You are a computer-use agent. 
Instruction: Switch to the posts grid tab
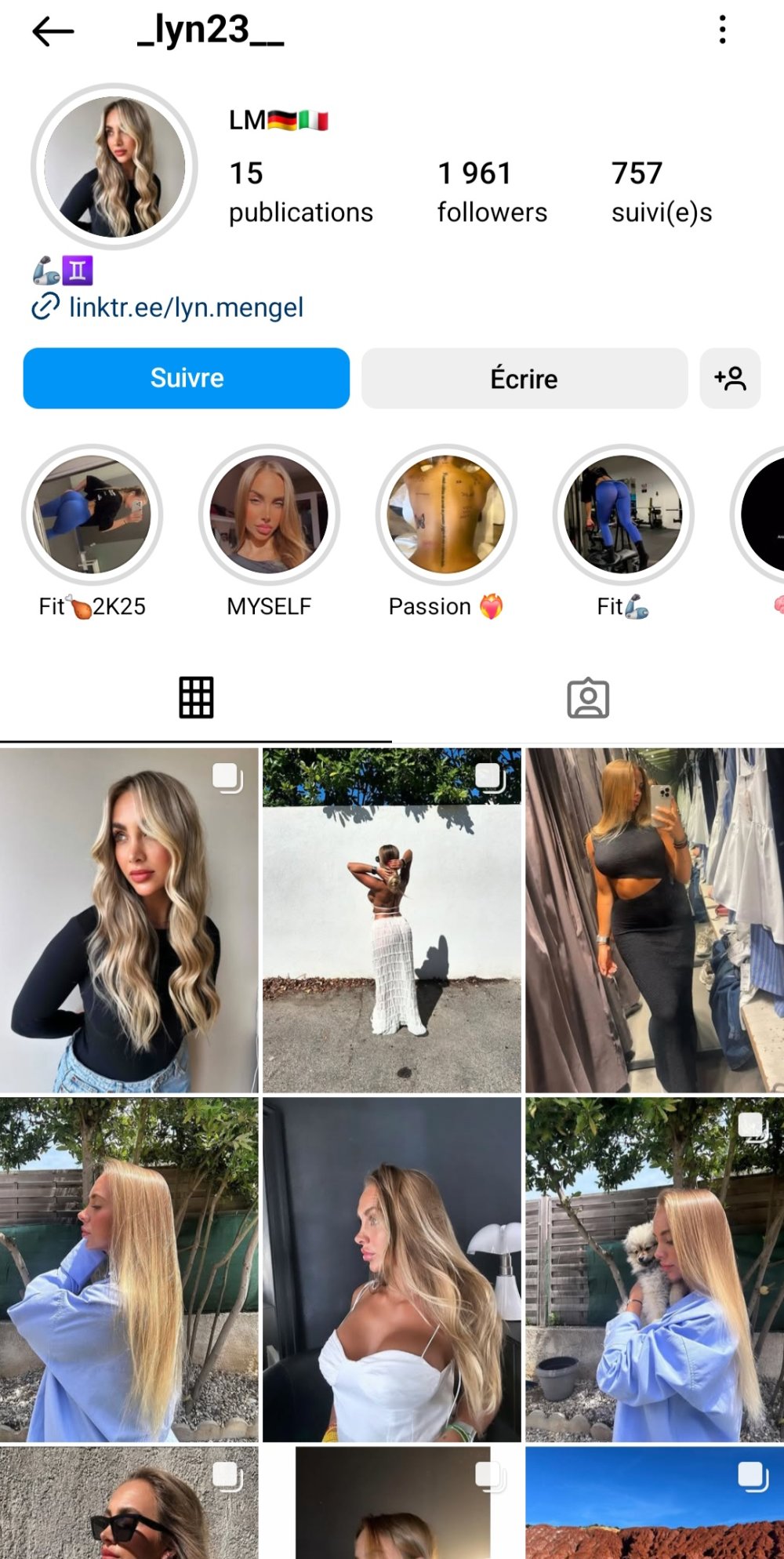(196, 697)
